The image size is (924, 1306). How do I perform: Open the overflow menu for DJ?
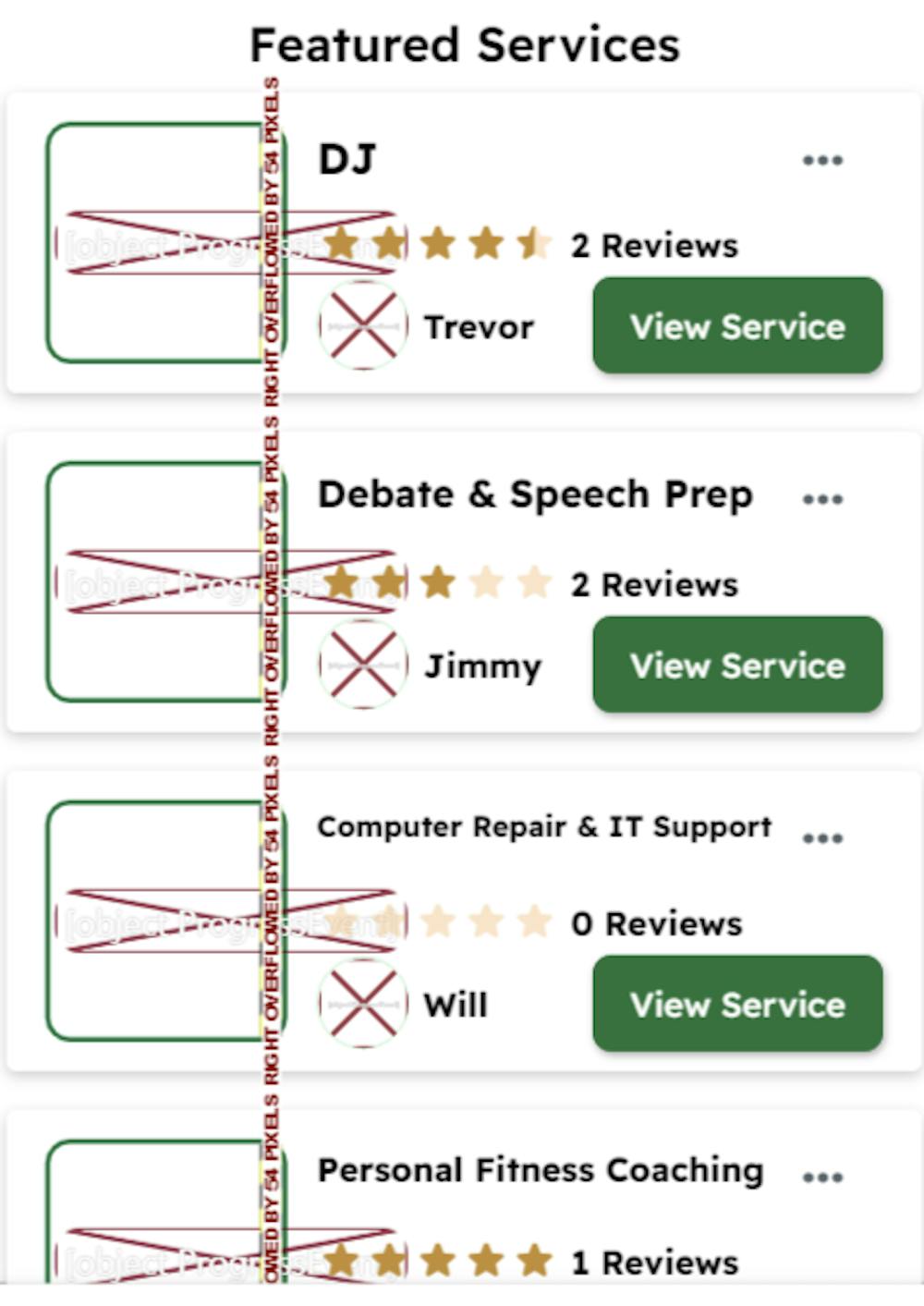pos(821,161)
